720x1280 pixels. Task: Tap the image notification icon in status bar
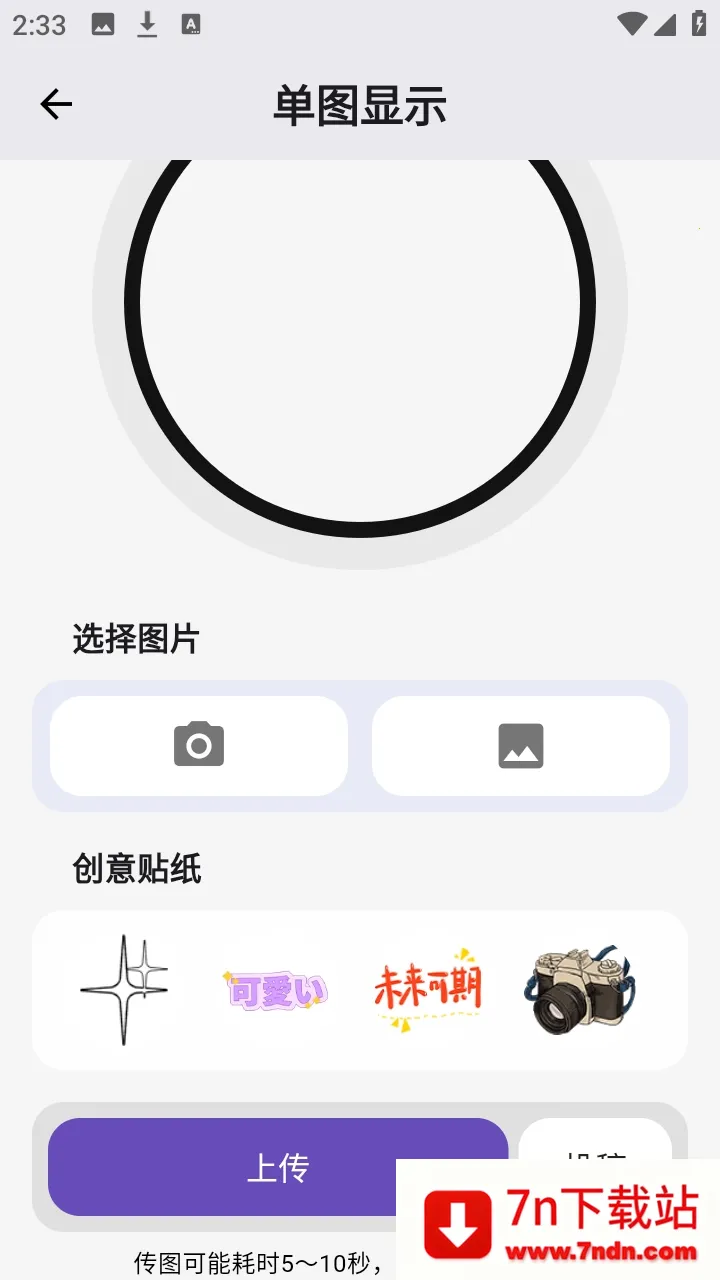click(104, 24)
